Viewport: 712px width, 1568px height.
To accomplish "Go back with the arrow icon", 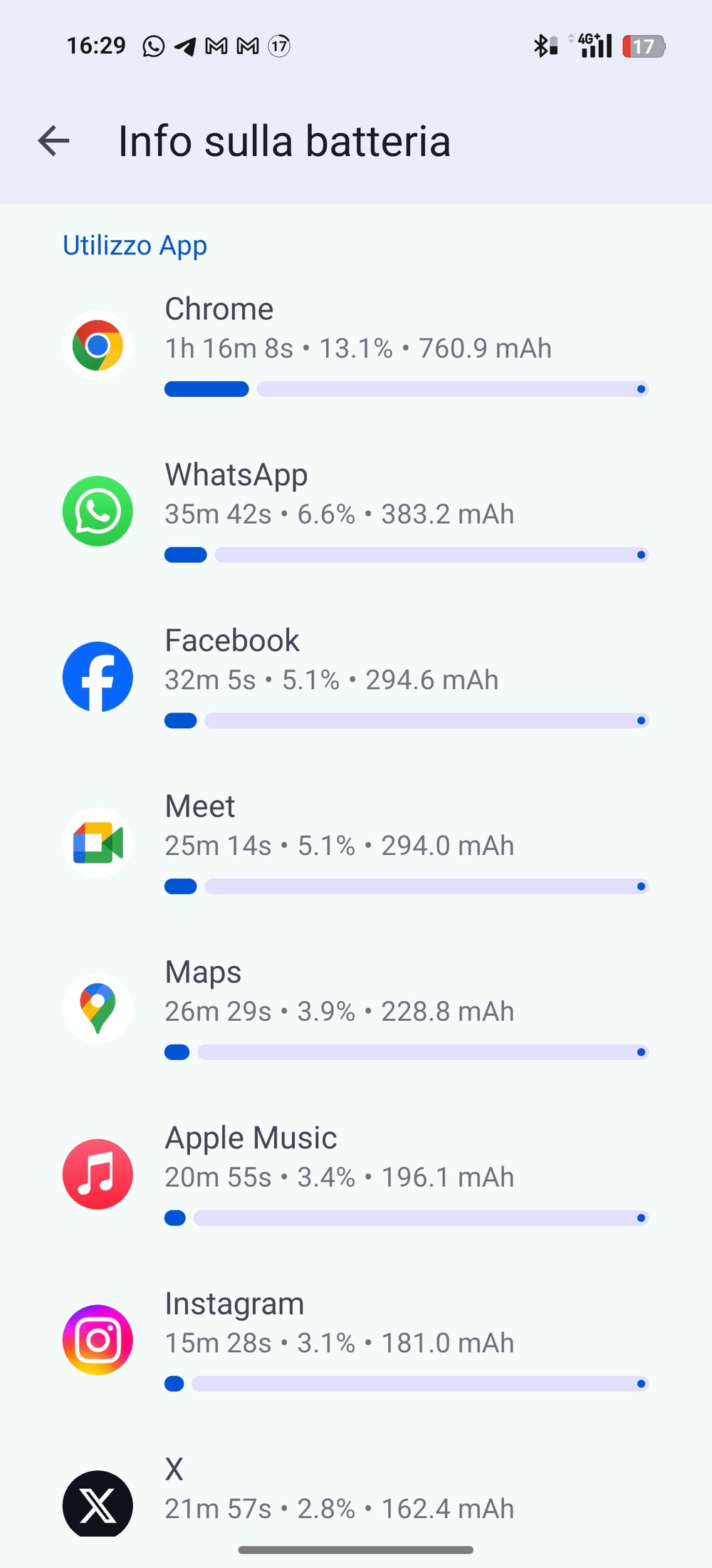I will [x=53, y=140].
